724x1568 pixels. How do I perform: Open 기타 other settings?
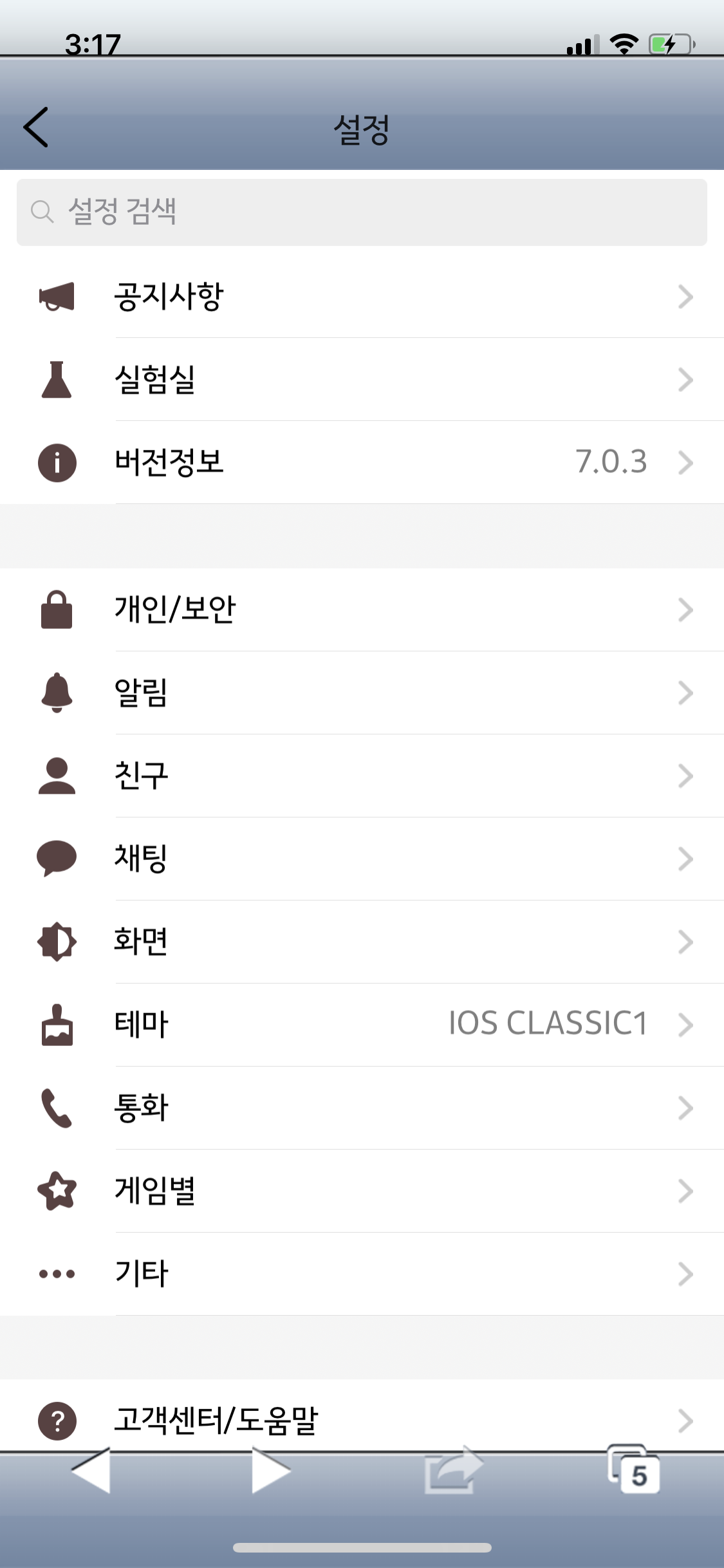click(362, 1273)
